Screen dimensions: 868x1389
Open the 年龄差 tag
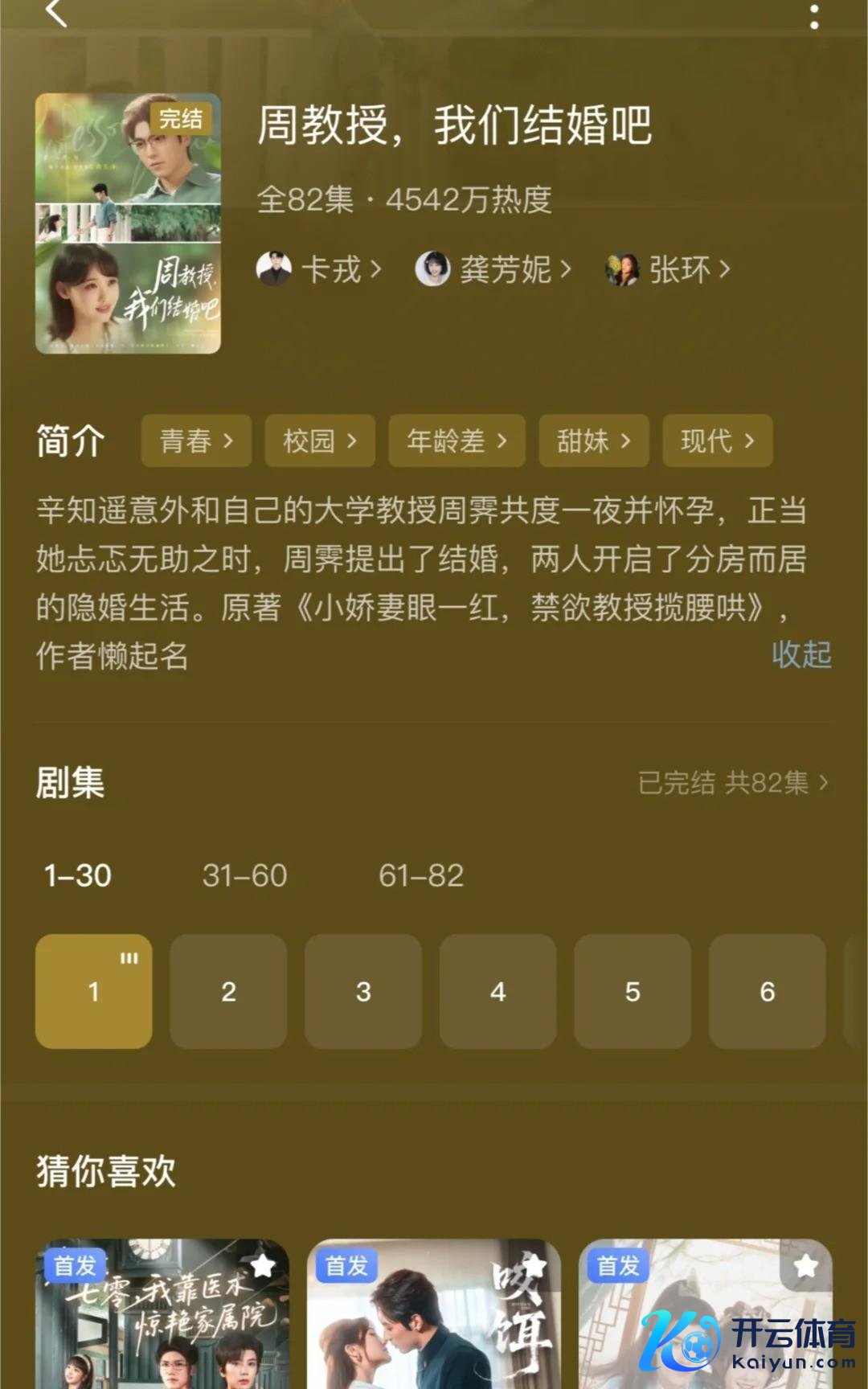457,440
